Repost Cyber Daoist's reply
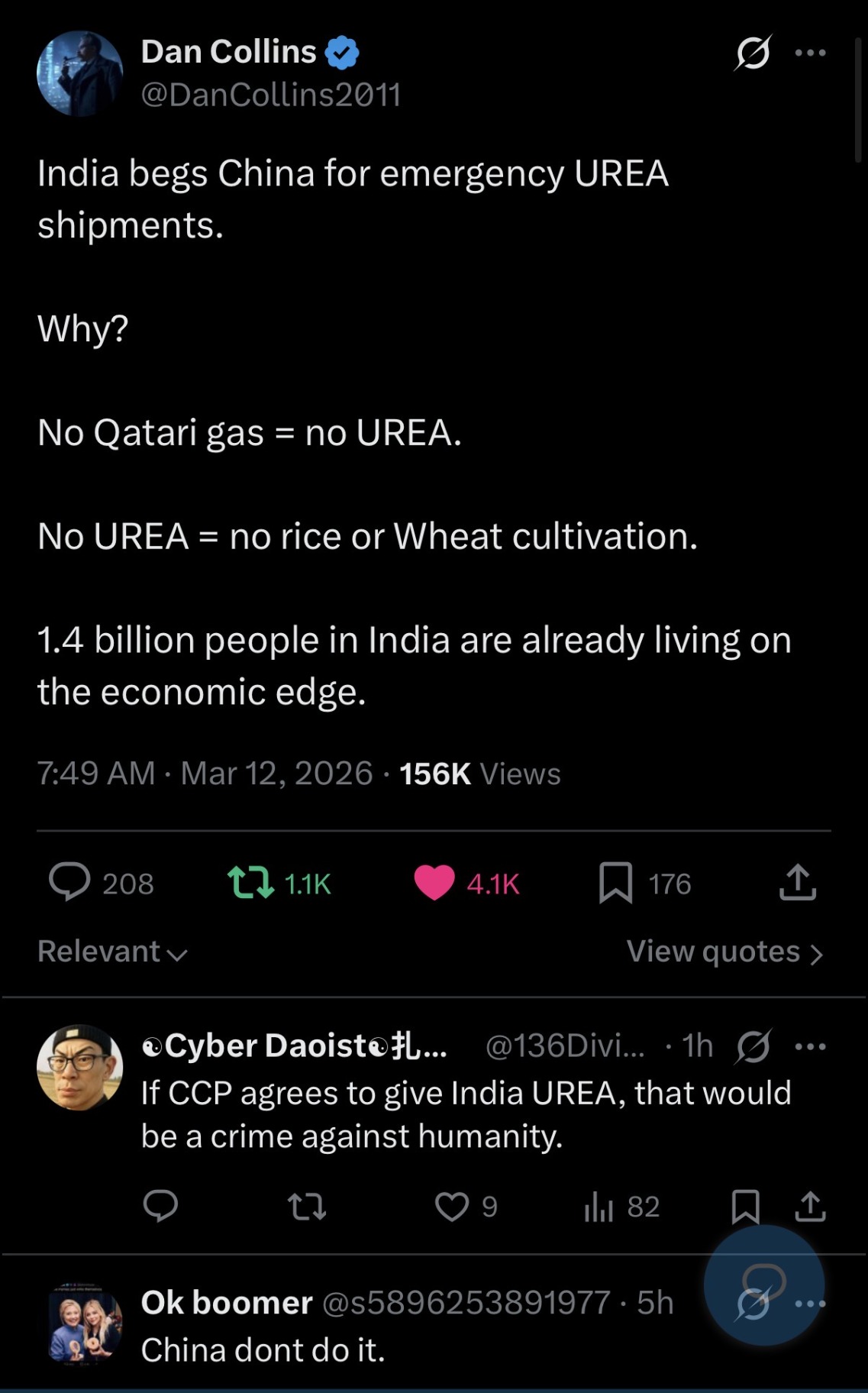 [307, 1207]
